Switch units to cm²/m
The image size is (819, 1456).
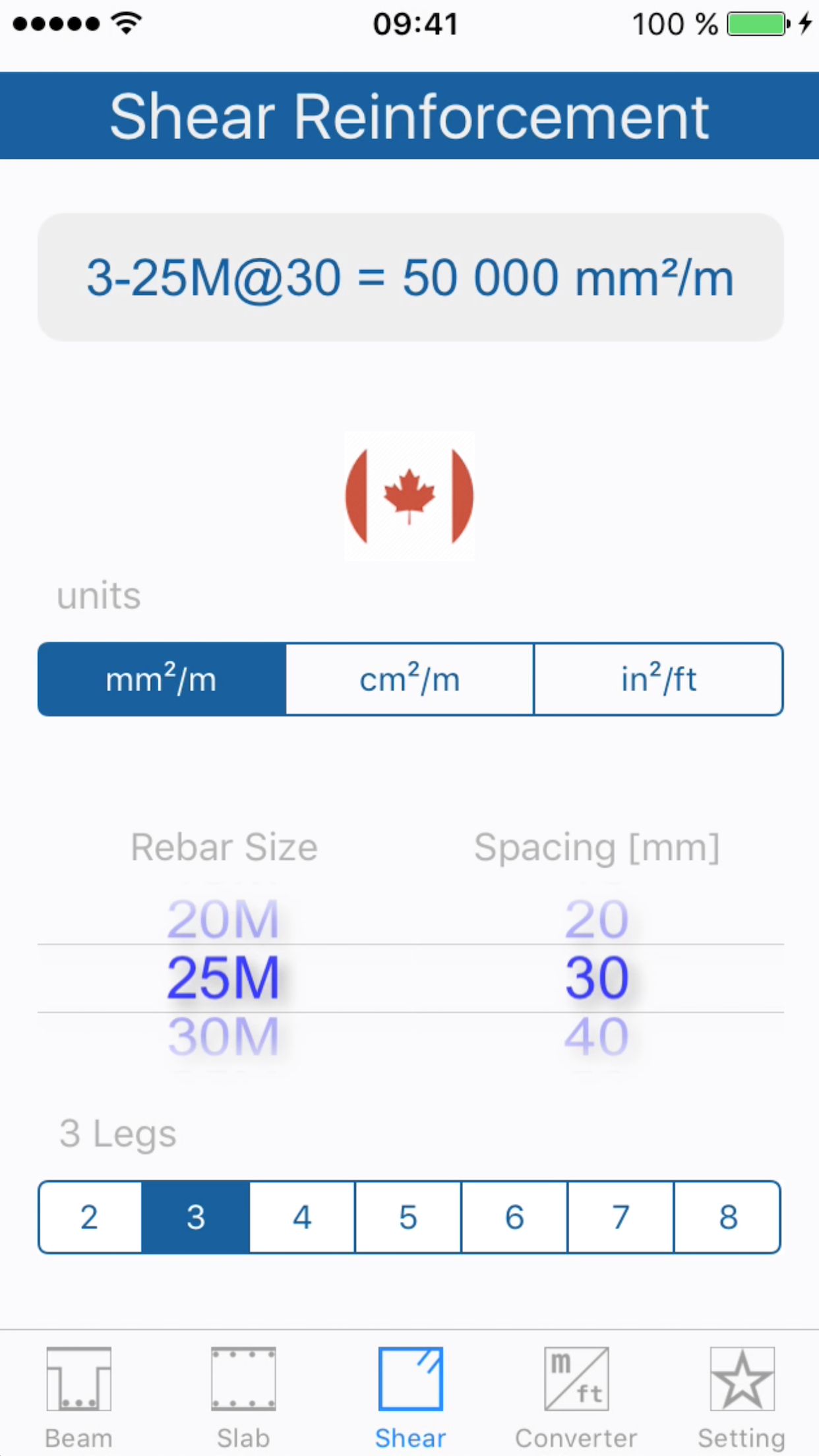[409, 679]
